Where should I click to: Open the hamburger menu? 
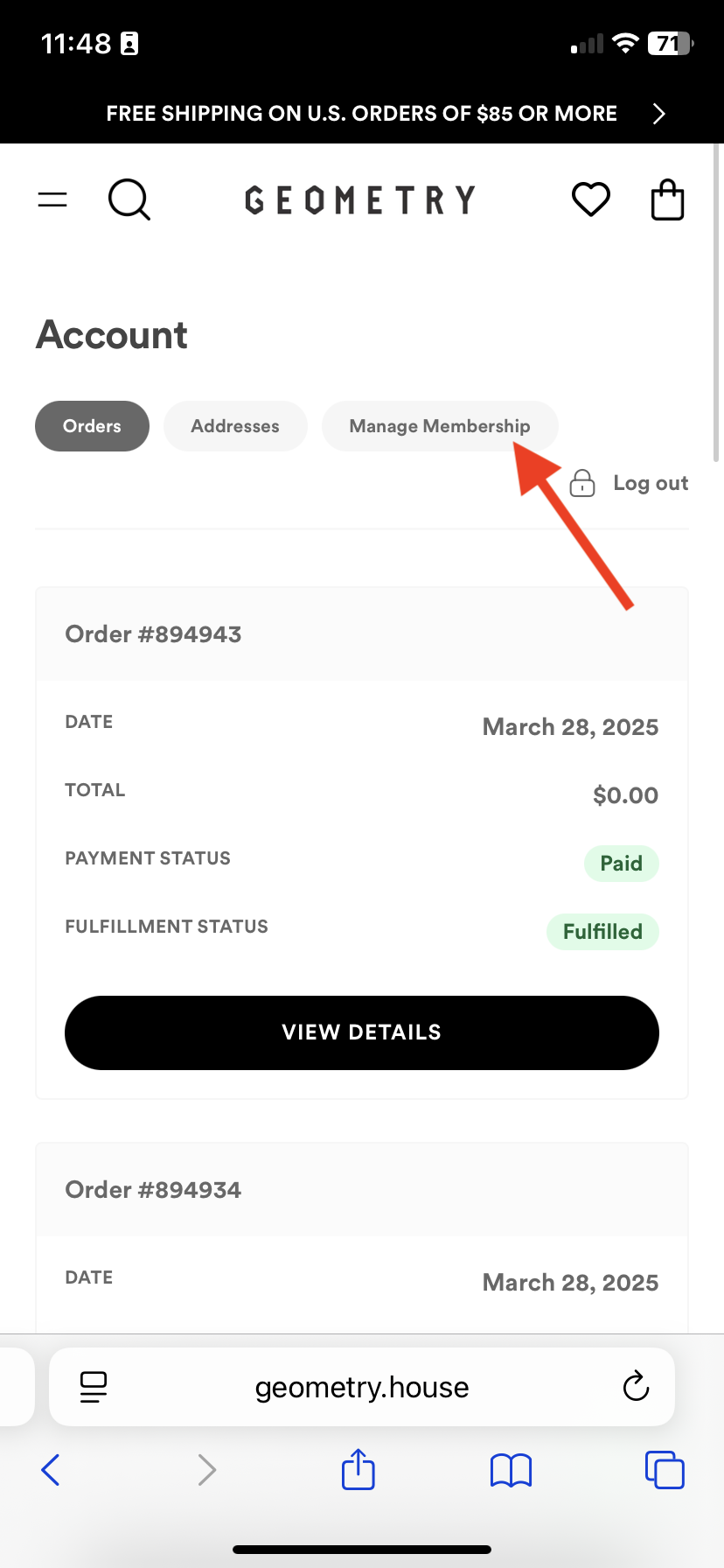click(x=52, y=199)
